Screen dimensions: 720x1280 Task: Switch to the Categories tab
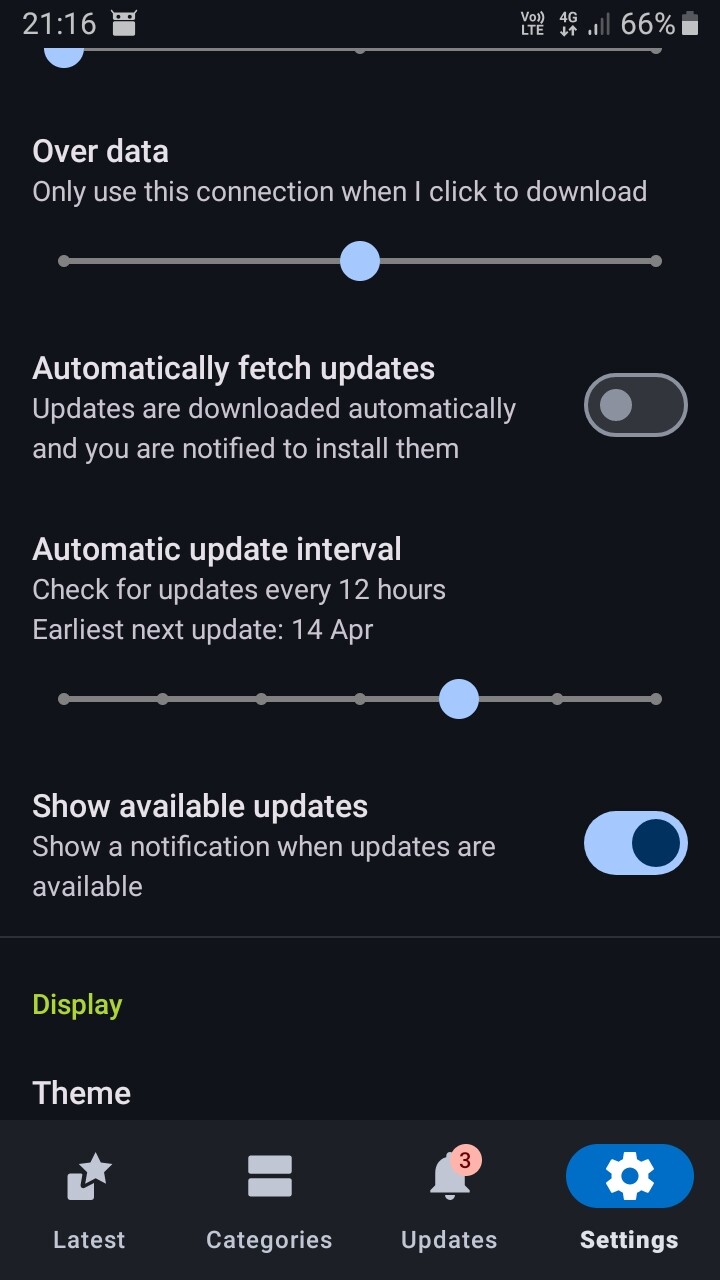click(269, 1201)
